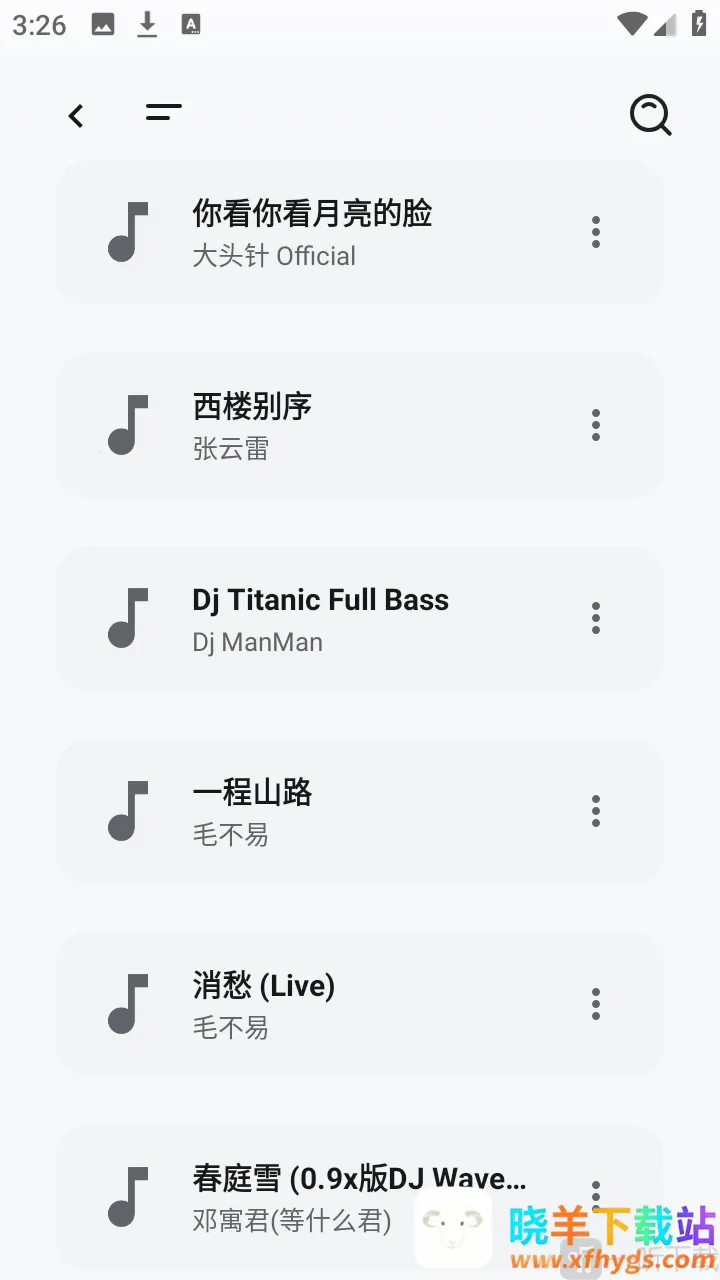The height and width of the screenshot is (1280, 720).
Task: Open more options for 消愁 (Live)
Action: [596, 1004]
